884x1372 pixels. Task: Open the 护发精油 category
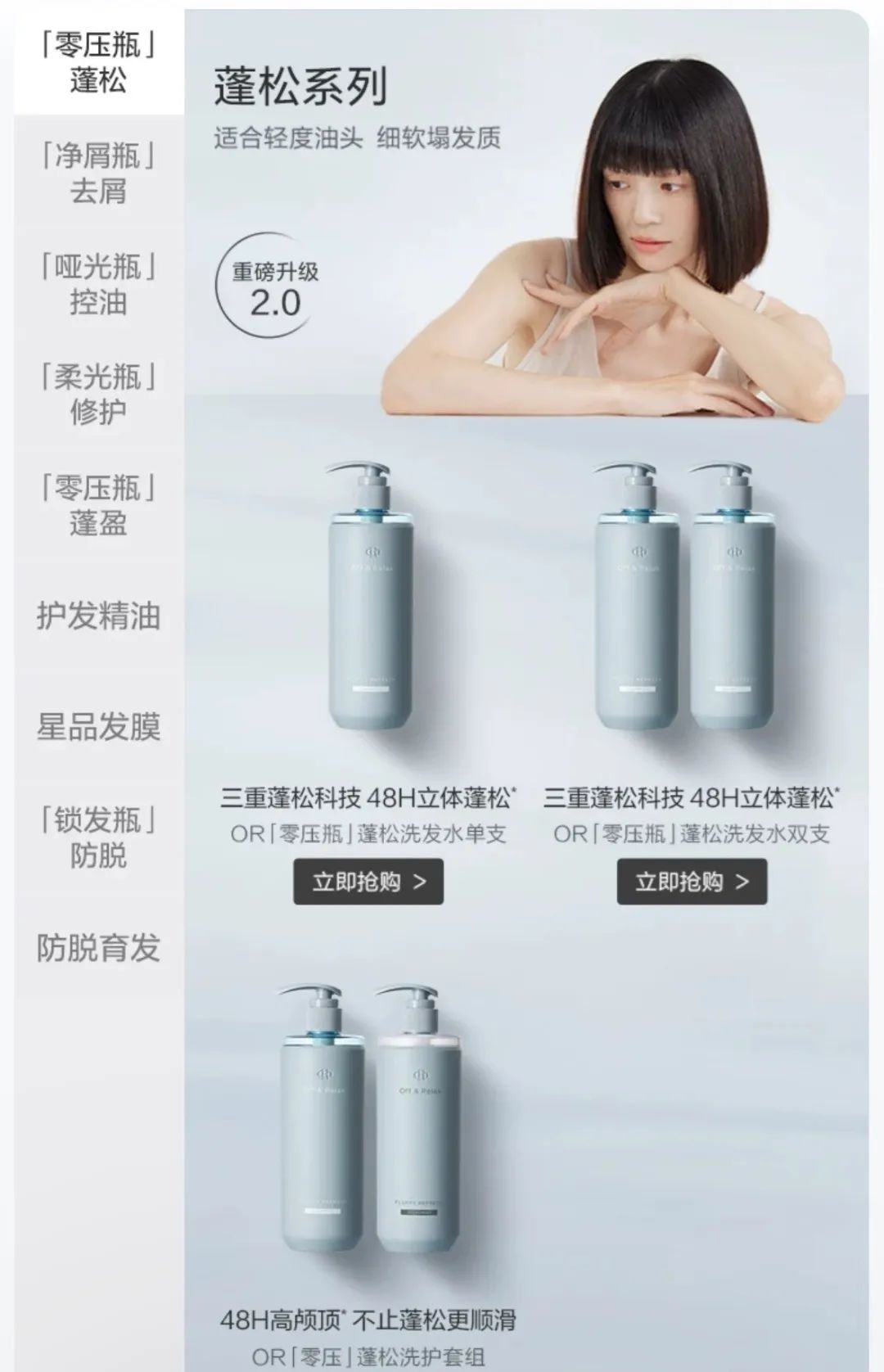98,616
